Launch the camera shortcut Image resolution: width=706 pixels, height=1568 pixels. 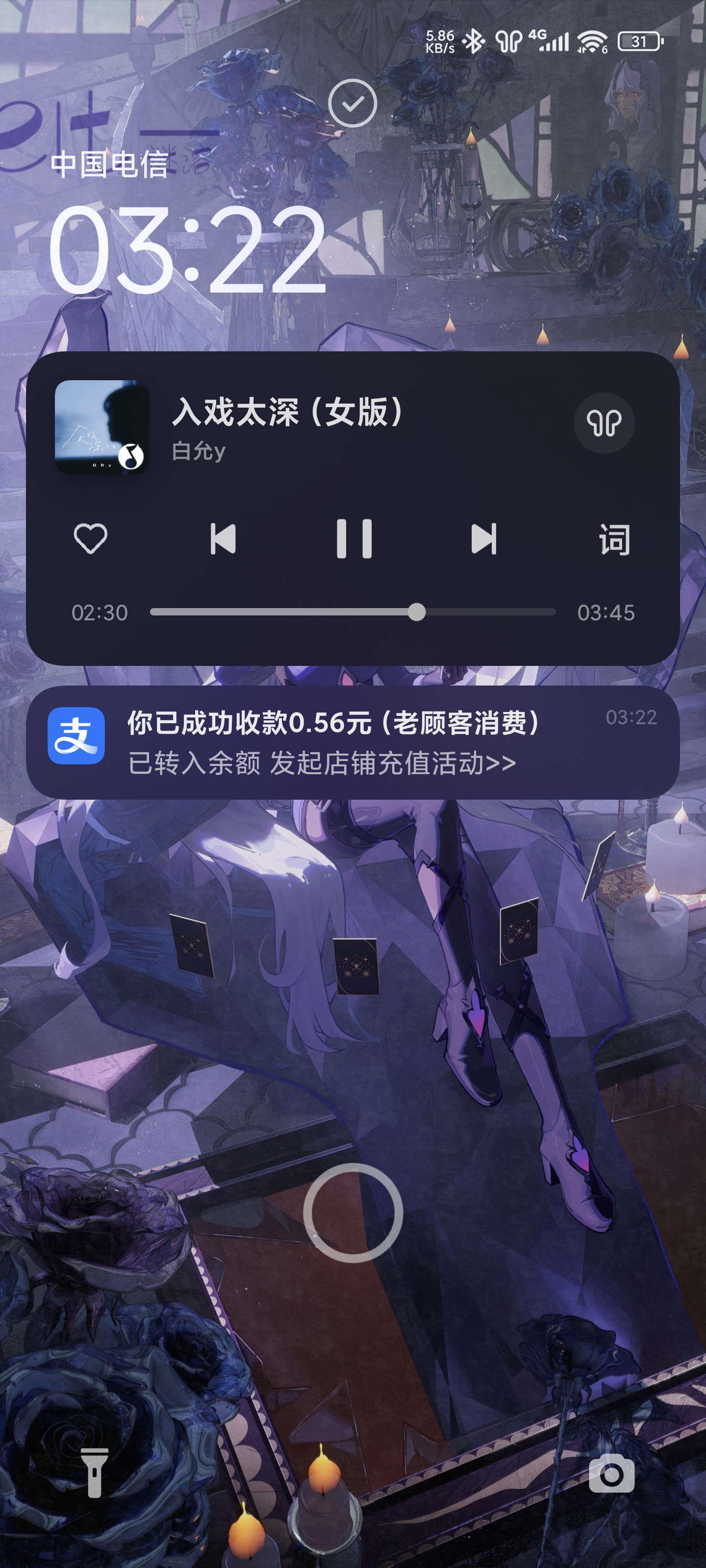click(611, 1474)
